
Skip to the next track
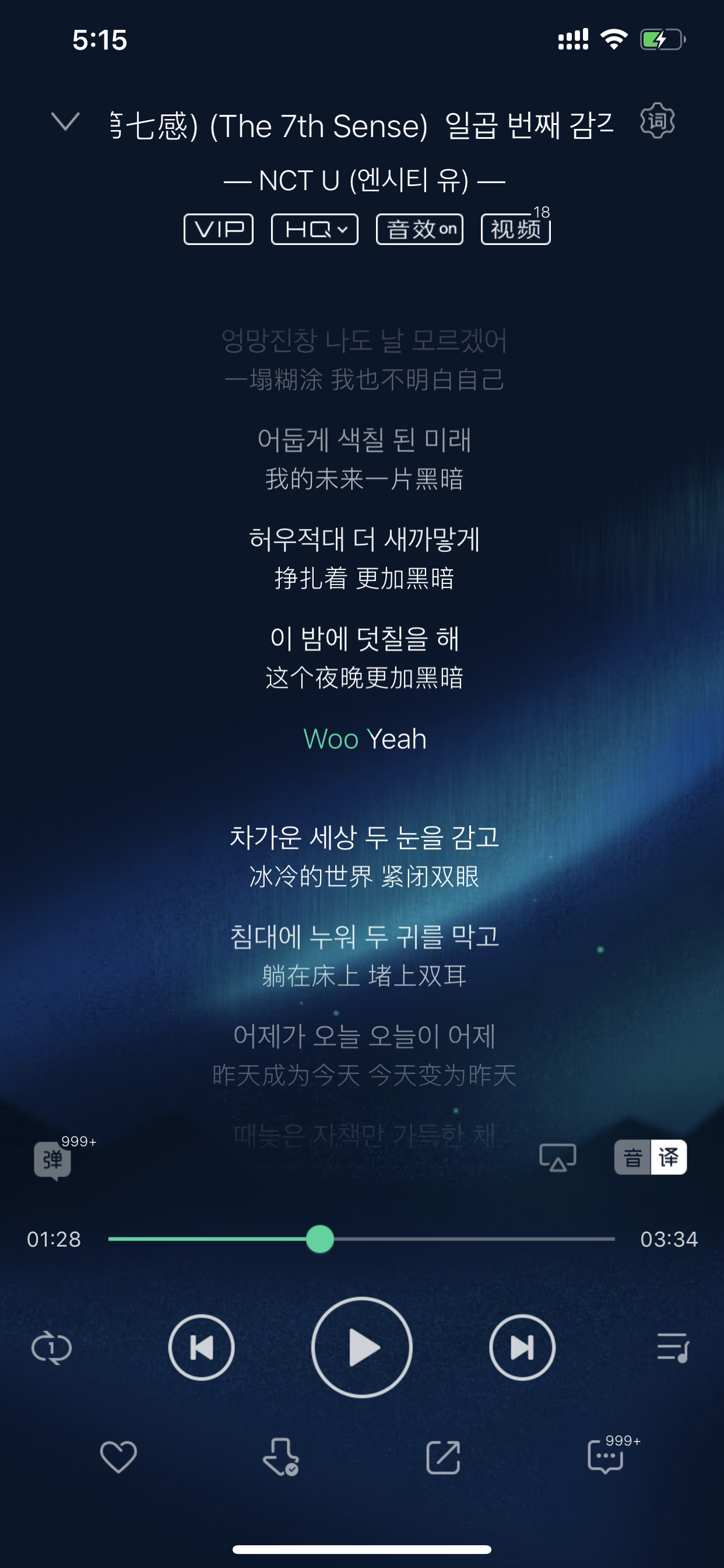click(522, 1347)
